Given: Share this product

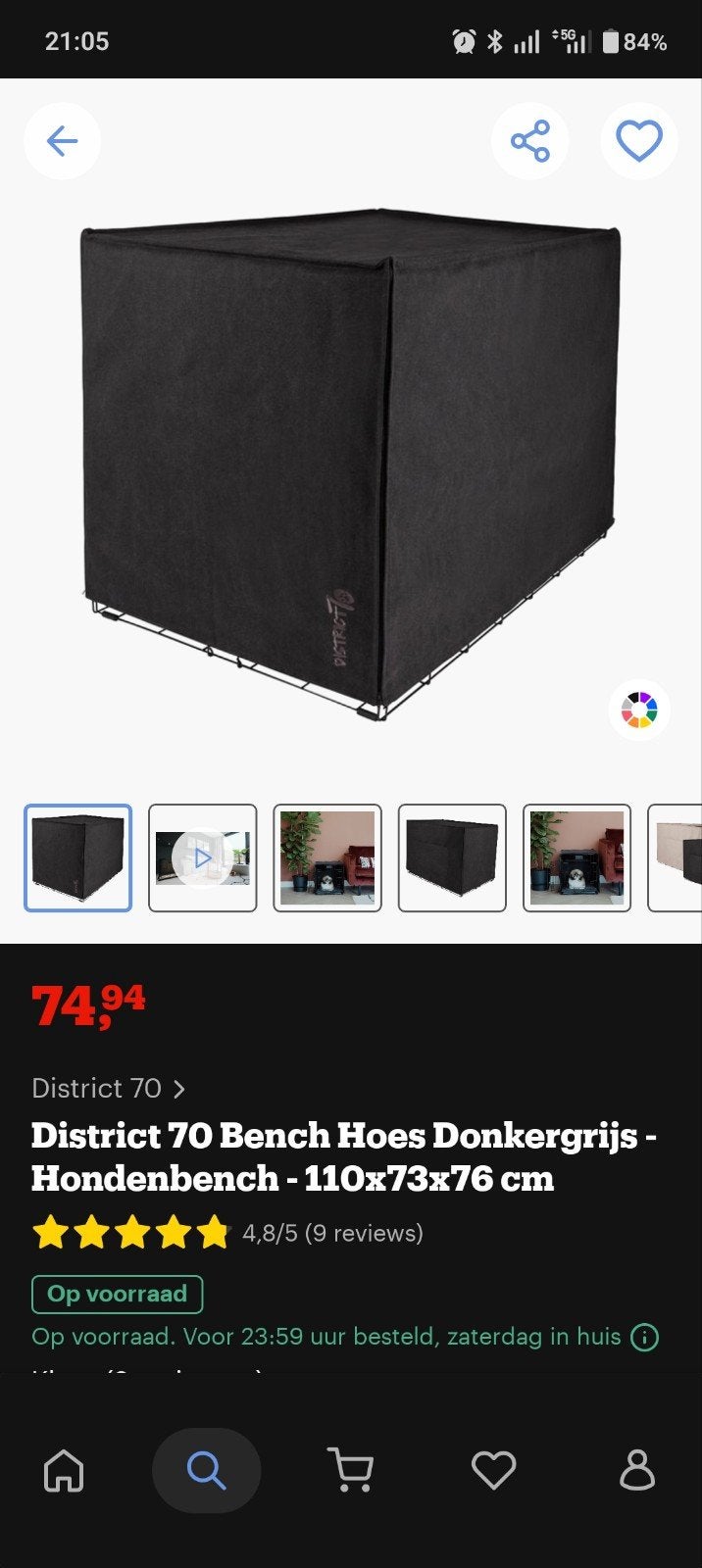Looking at the screenshot, I should coord(530,141).
